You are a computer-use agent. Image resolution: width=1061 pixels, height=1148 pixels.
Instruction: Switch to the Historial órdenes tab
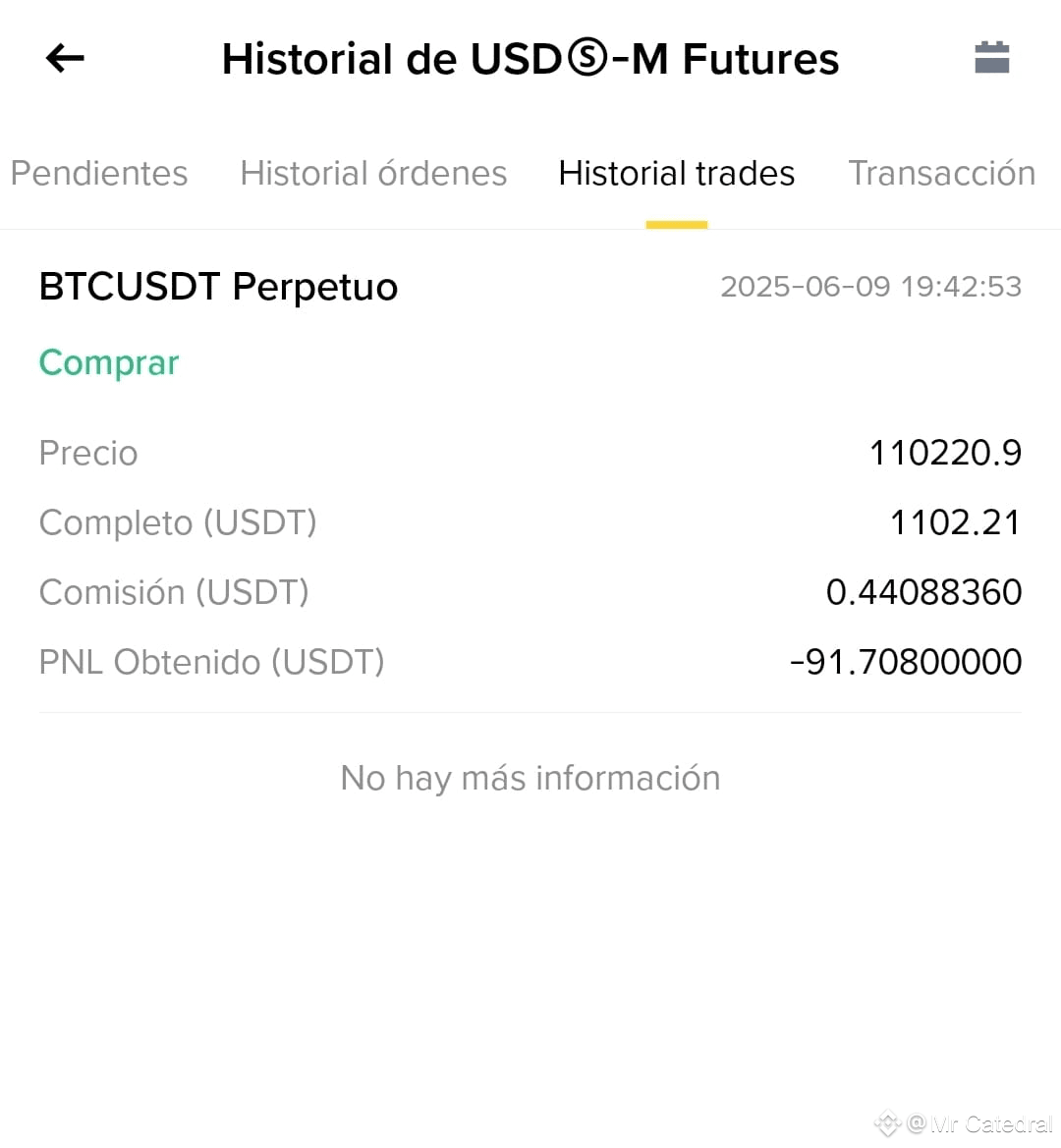(373, 174)
